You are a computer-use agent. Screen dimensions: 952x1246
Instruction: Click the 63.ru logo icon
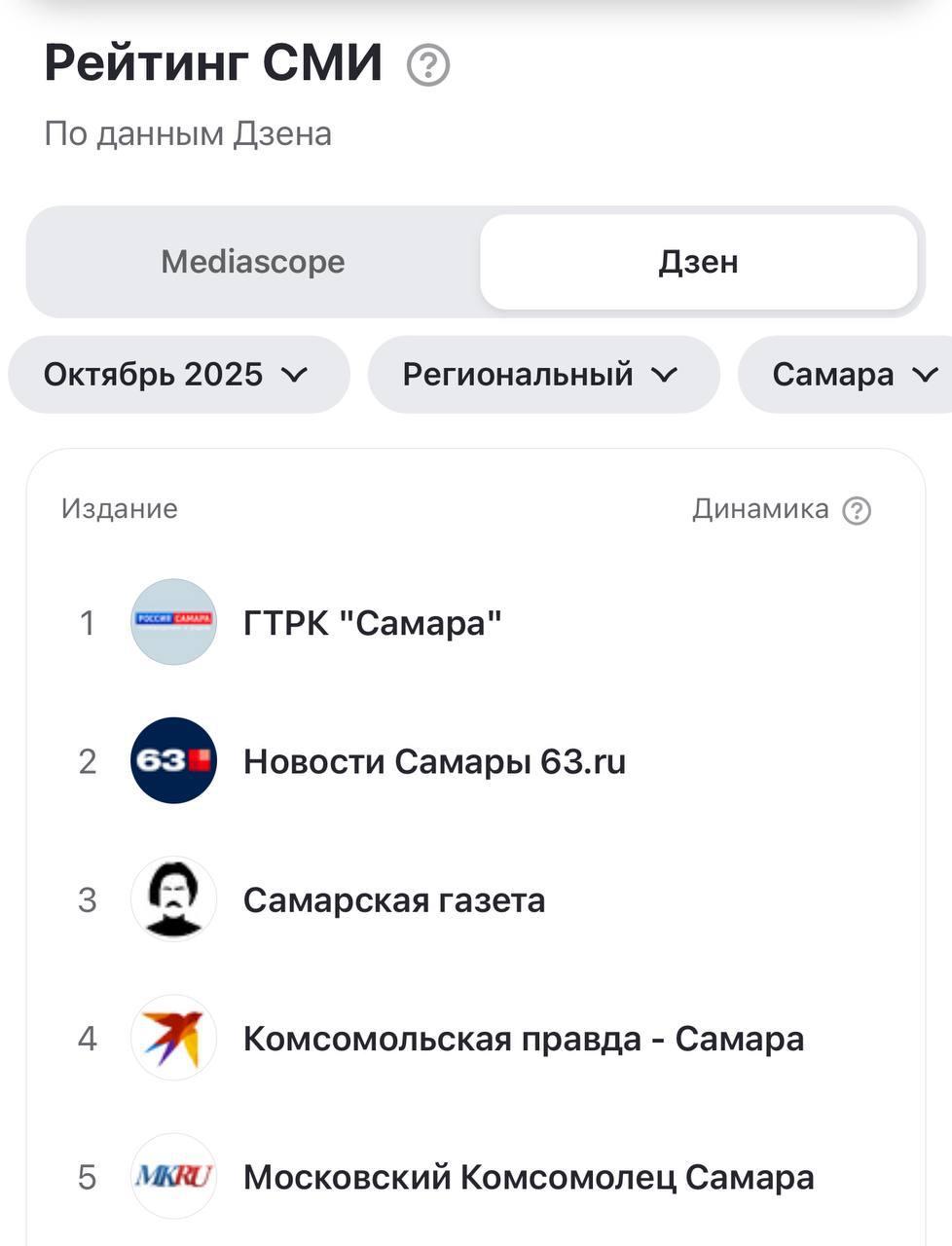[173, 760]
